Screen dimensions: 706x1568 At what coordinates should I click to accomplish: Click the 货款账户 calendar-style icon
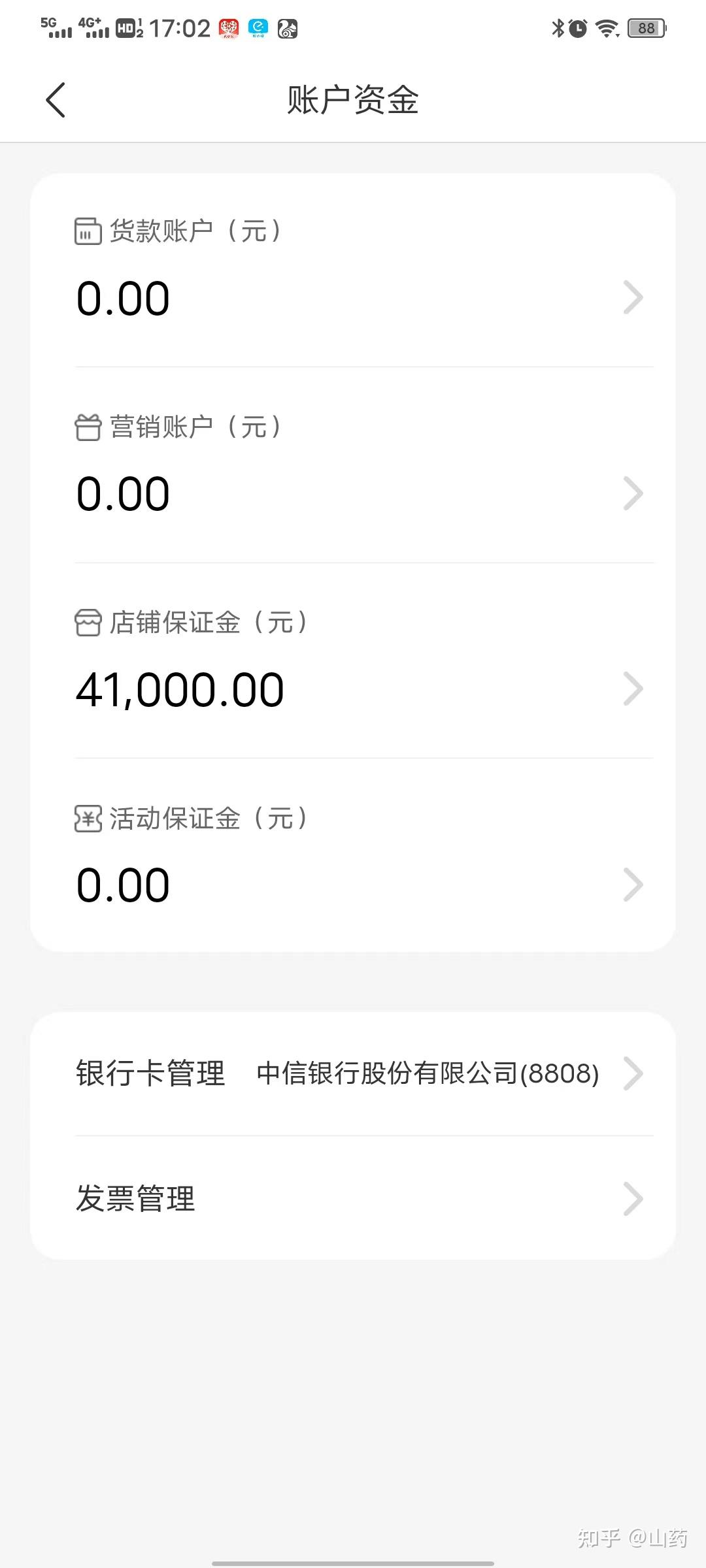[x=87, y=230]
